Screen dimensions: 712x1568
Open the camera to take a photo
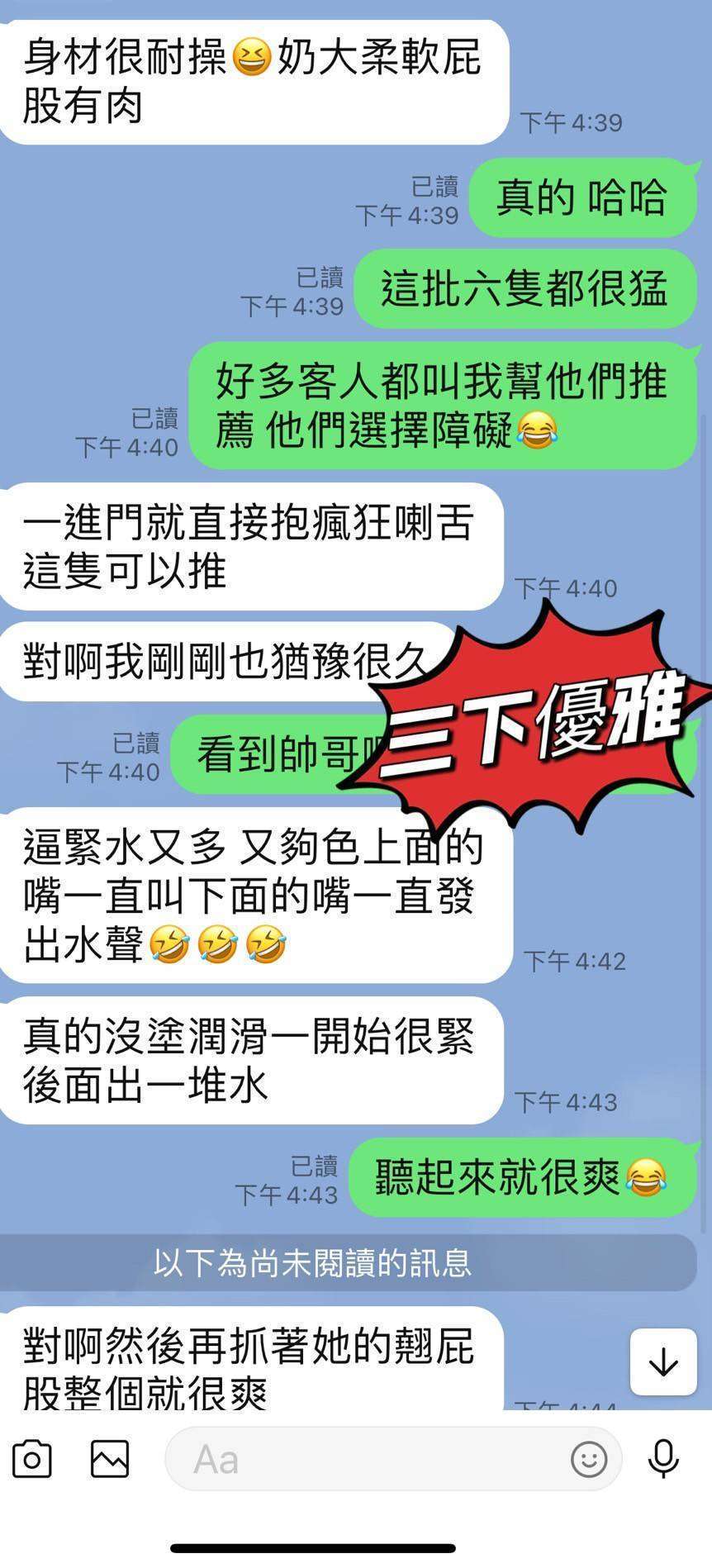(32, 1459)
